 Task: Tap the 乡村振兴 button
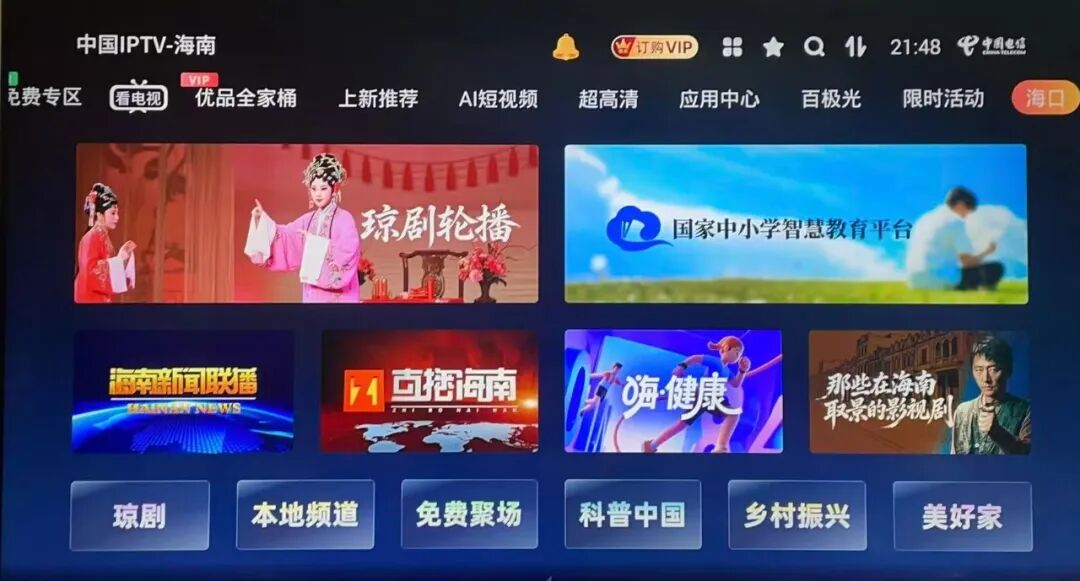pyautogui.click(x=797, y=515)
